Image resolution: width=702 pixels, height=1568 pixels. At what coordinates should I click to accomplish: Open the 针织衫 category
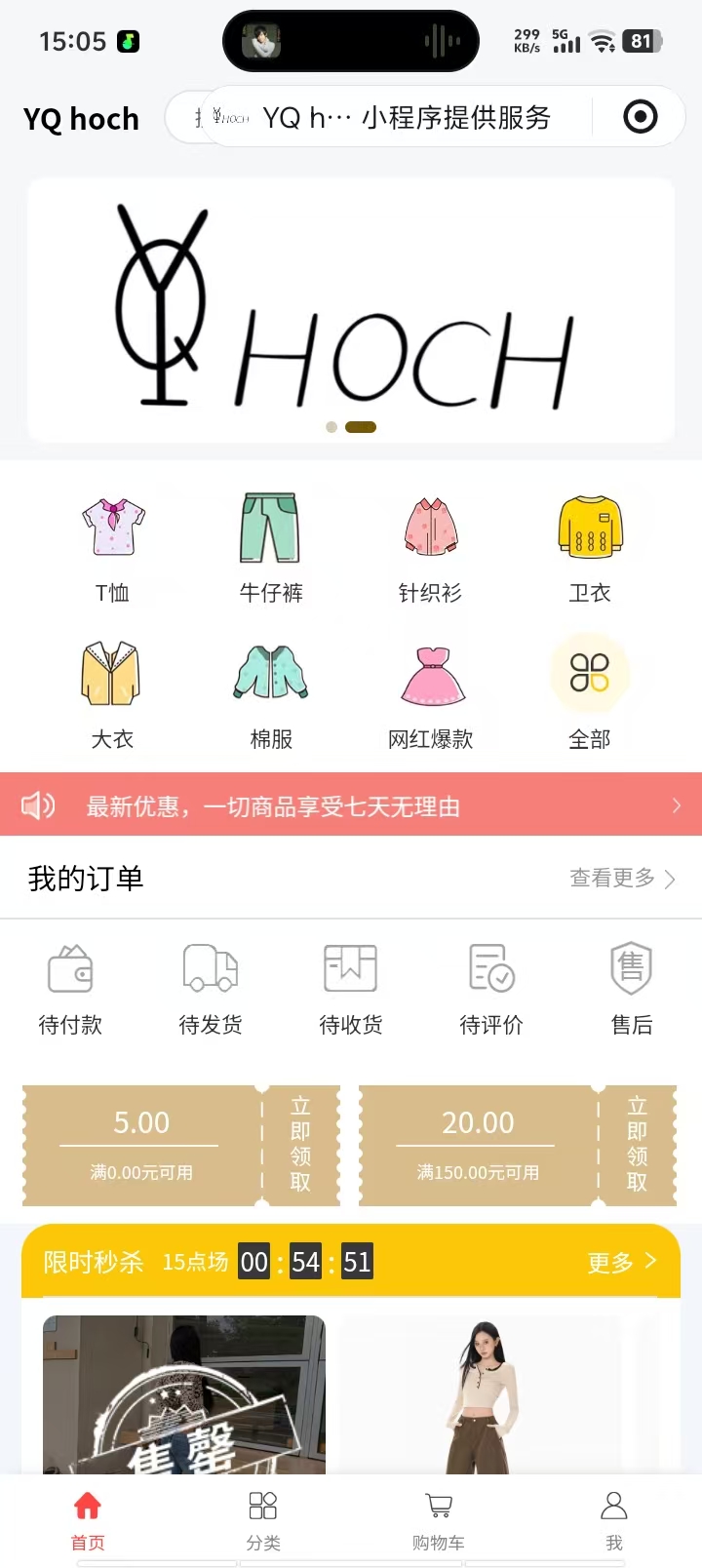click(x=430, y=547)
